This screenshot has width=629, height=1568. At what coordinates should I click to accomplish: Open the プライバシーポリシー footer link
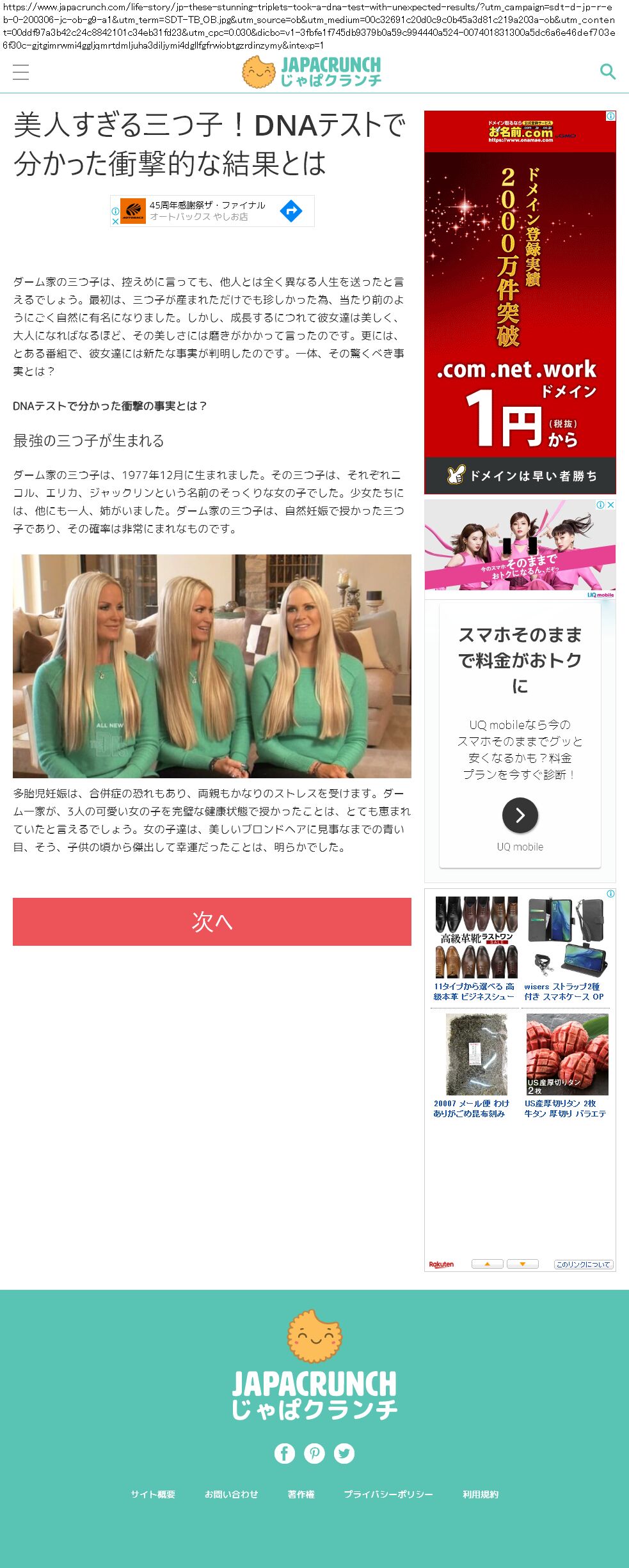click(388, 1494)
